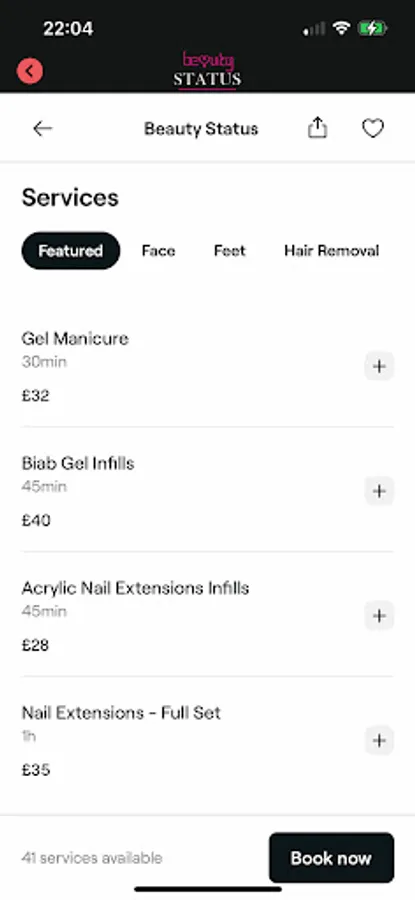Add Biab Gel Infills with its plus button
The height and width of the screenshot is (900, 415).
point(379,491)
